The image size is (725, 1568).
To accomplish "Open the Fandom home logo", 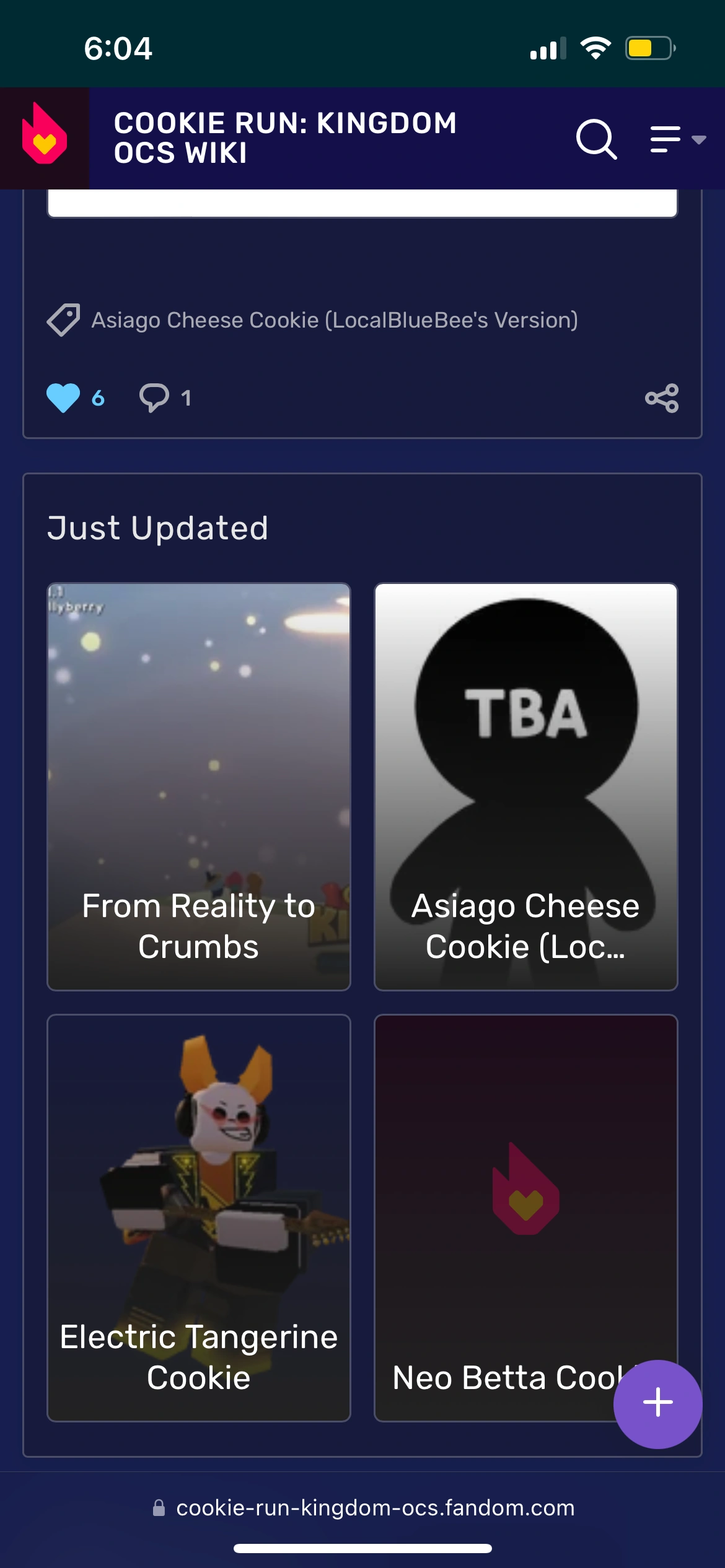I will click(x=44, y=137).
